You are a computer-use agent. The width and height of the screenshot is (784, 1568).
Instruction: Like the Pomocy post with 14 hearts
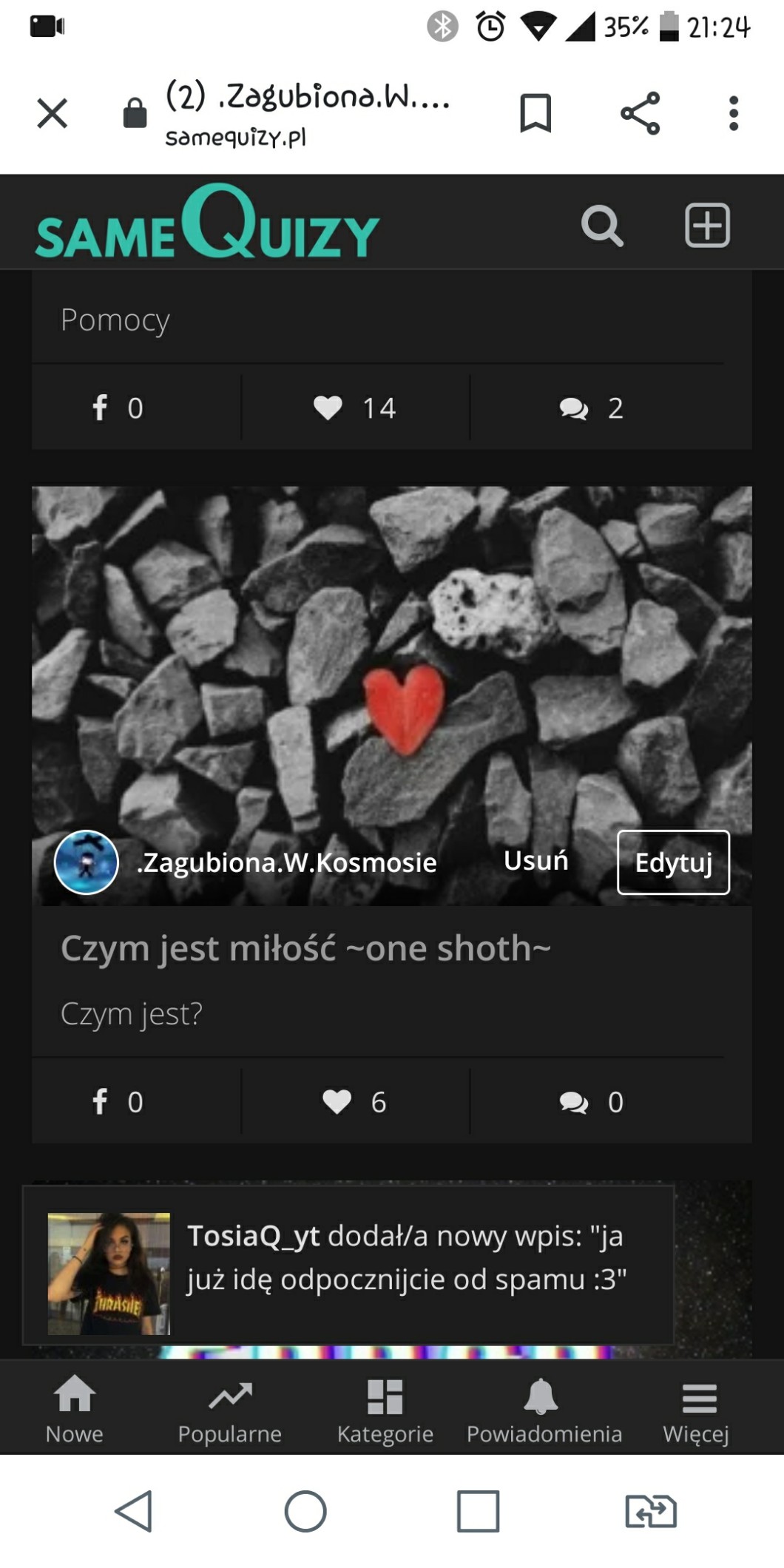(355, 408)
